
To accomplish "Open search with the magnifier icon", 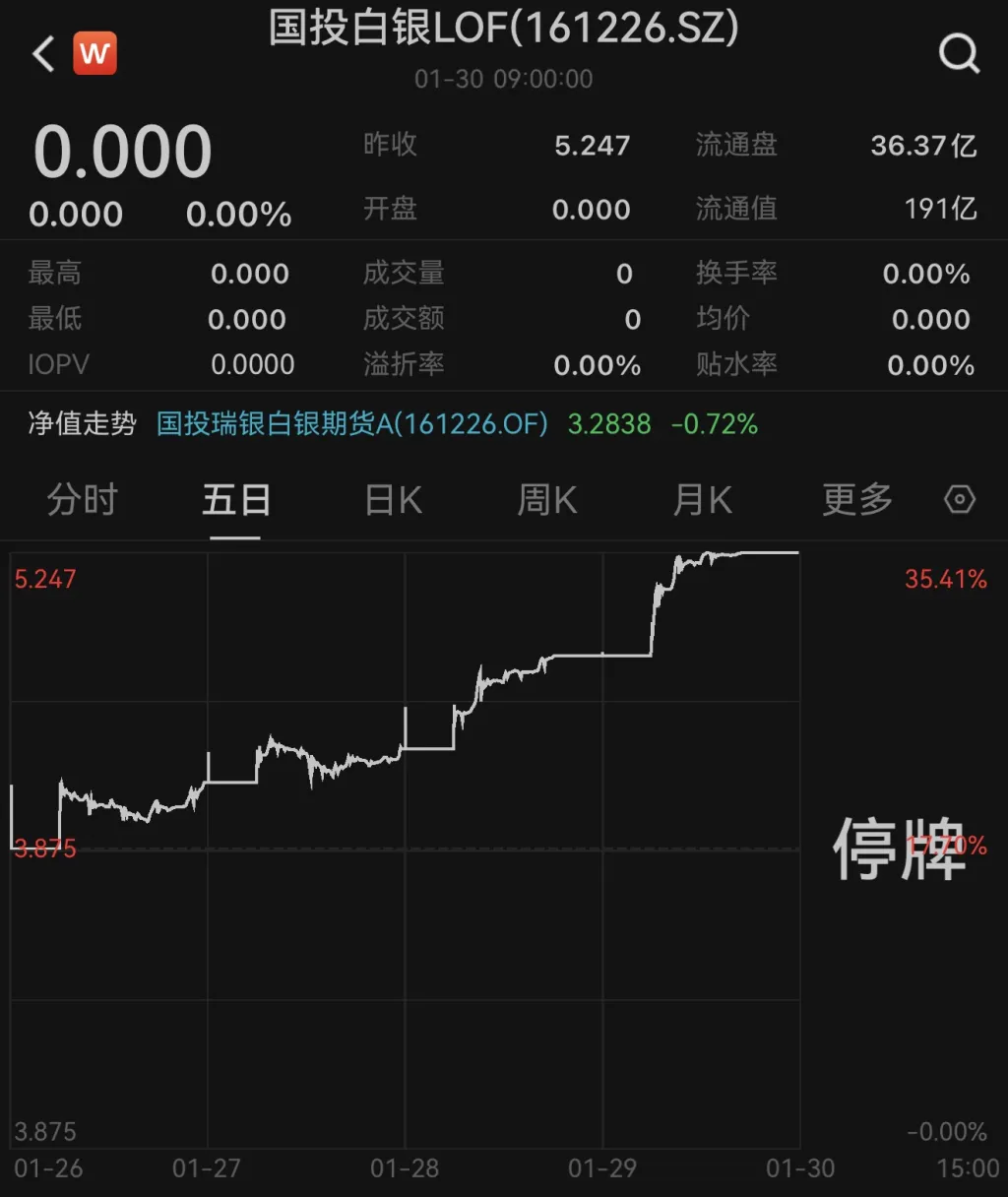I will click(x=958, y=54).
